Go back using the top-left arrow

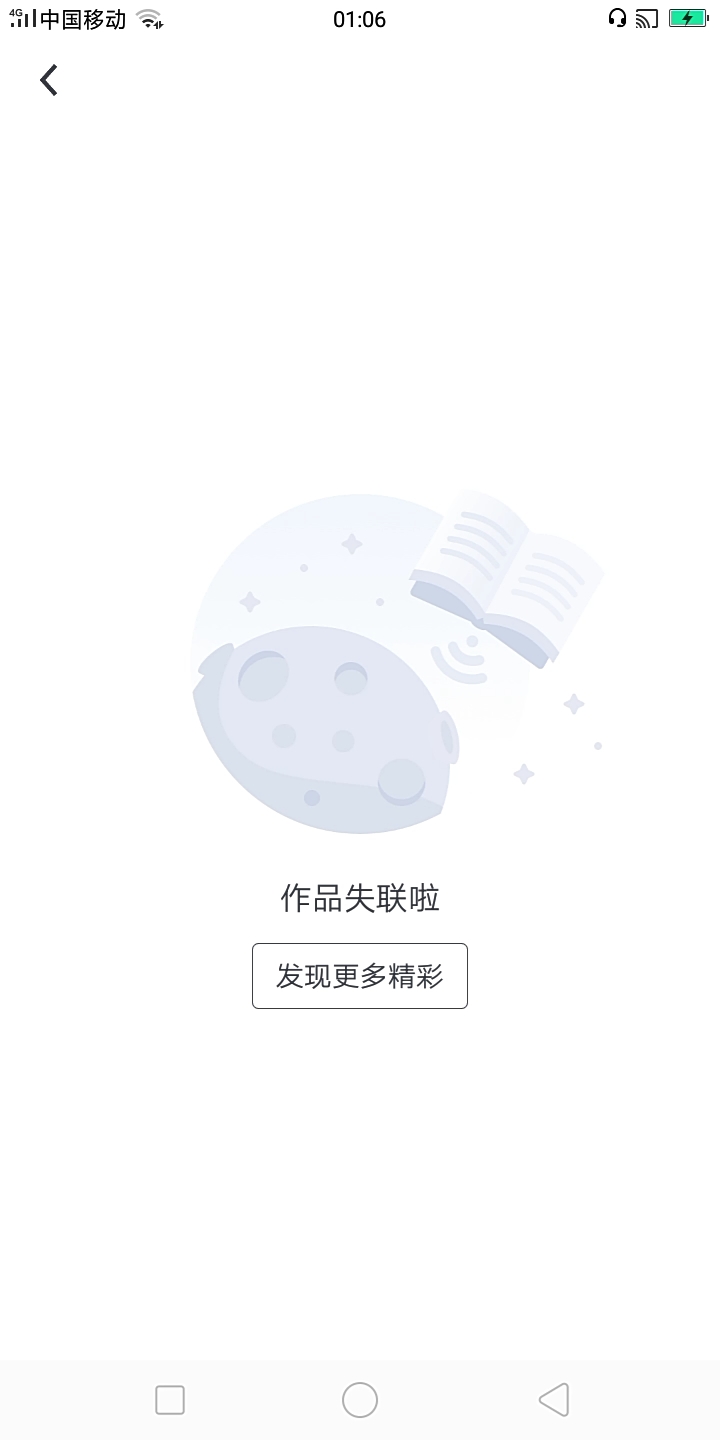click(49, 80)
